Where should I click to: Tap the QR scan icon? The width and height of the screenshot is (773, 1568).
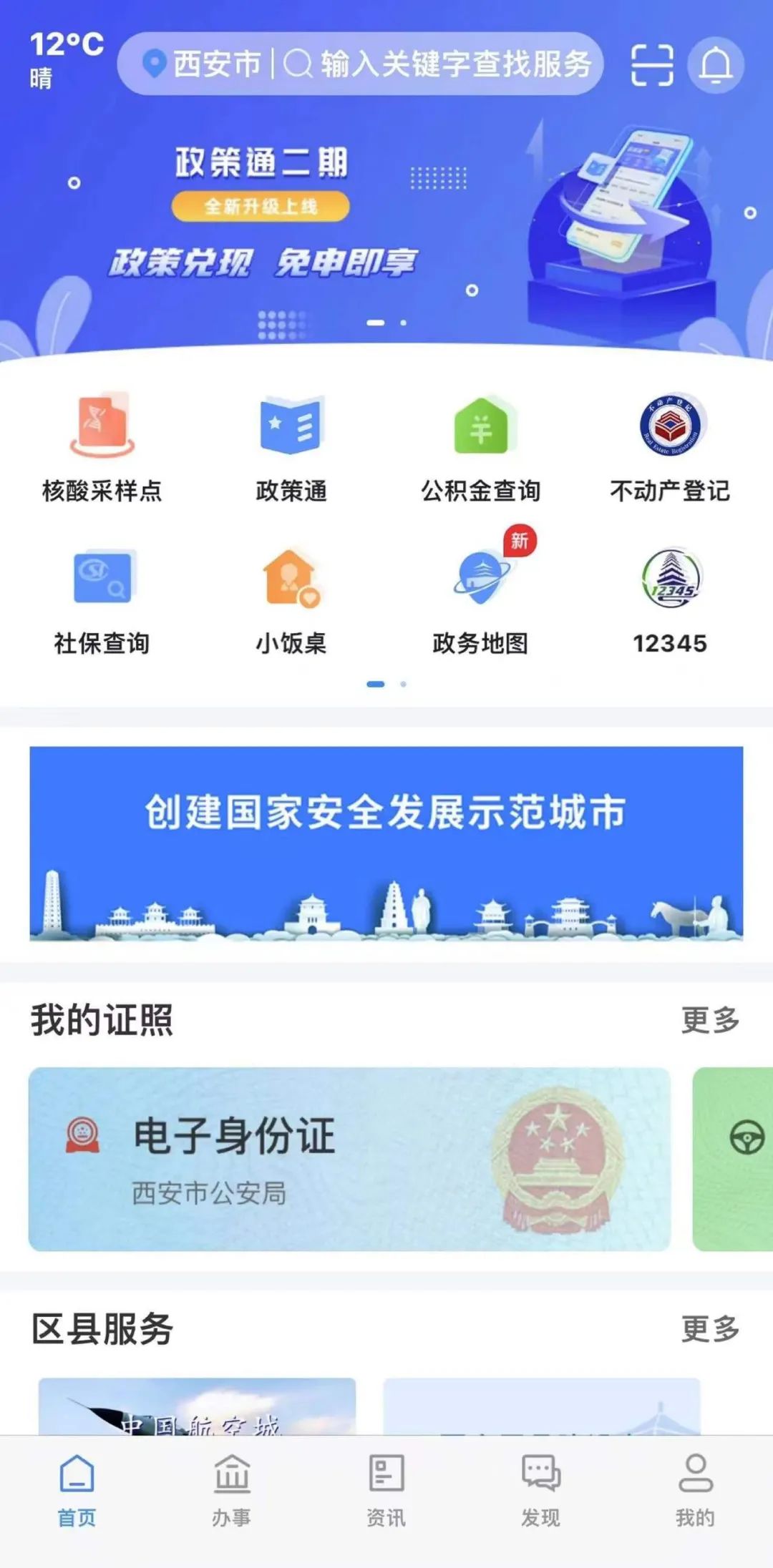tap(653, 64)
